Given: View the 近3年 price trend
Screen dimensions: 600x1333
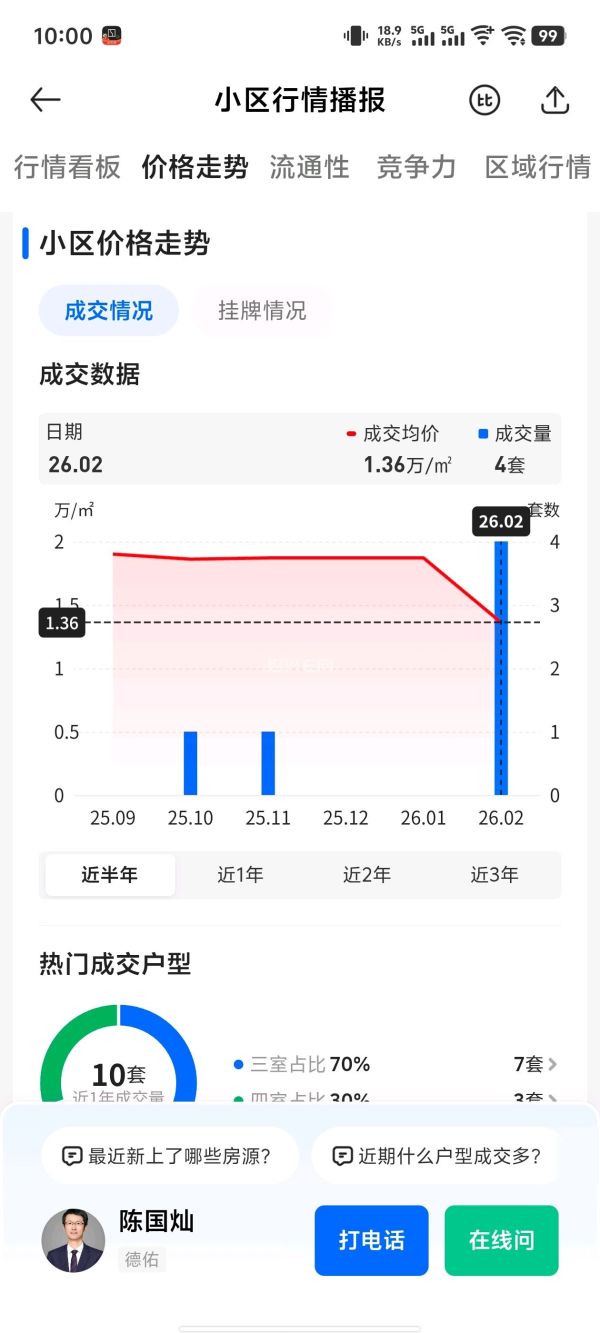Looking at the screenshot, I should 495,875.
